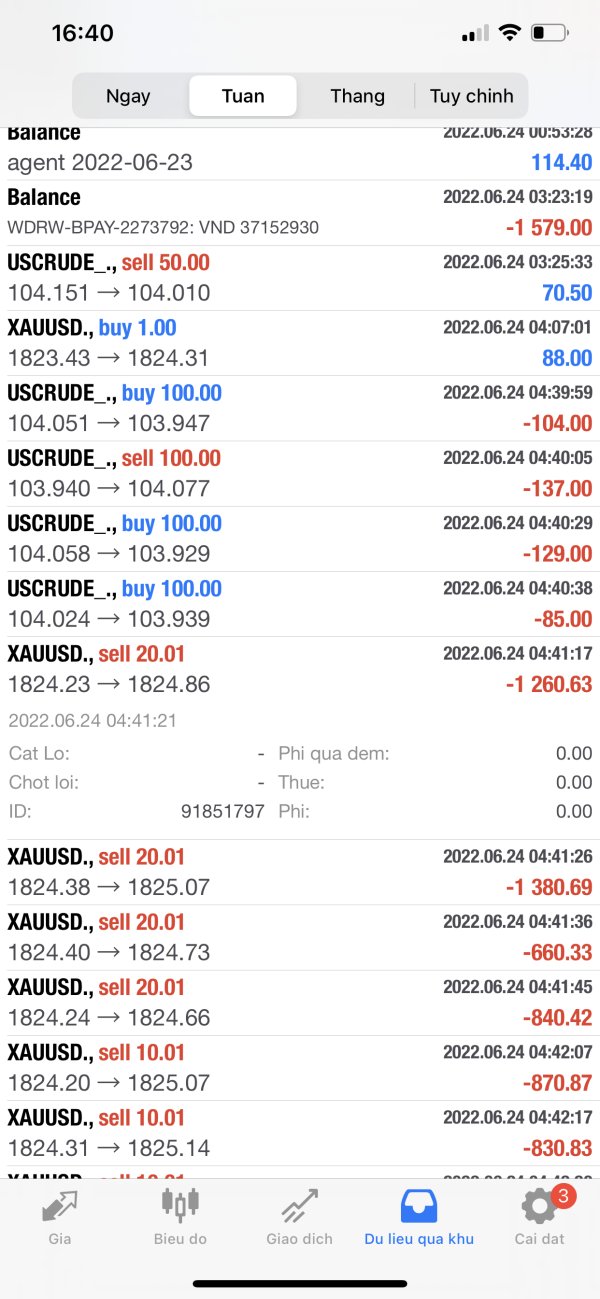Image resolution: width=600 pixels, height=1299 pixels.
Task: Expand the XAUUSD trade showing -870.87
Action: click(x=300, y=1067)
